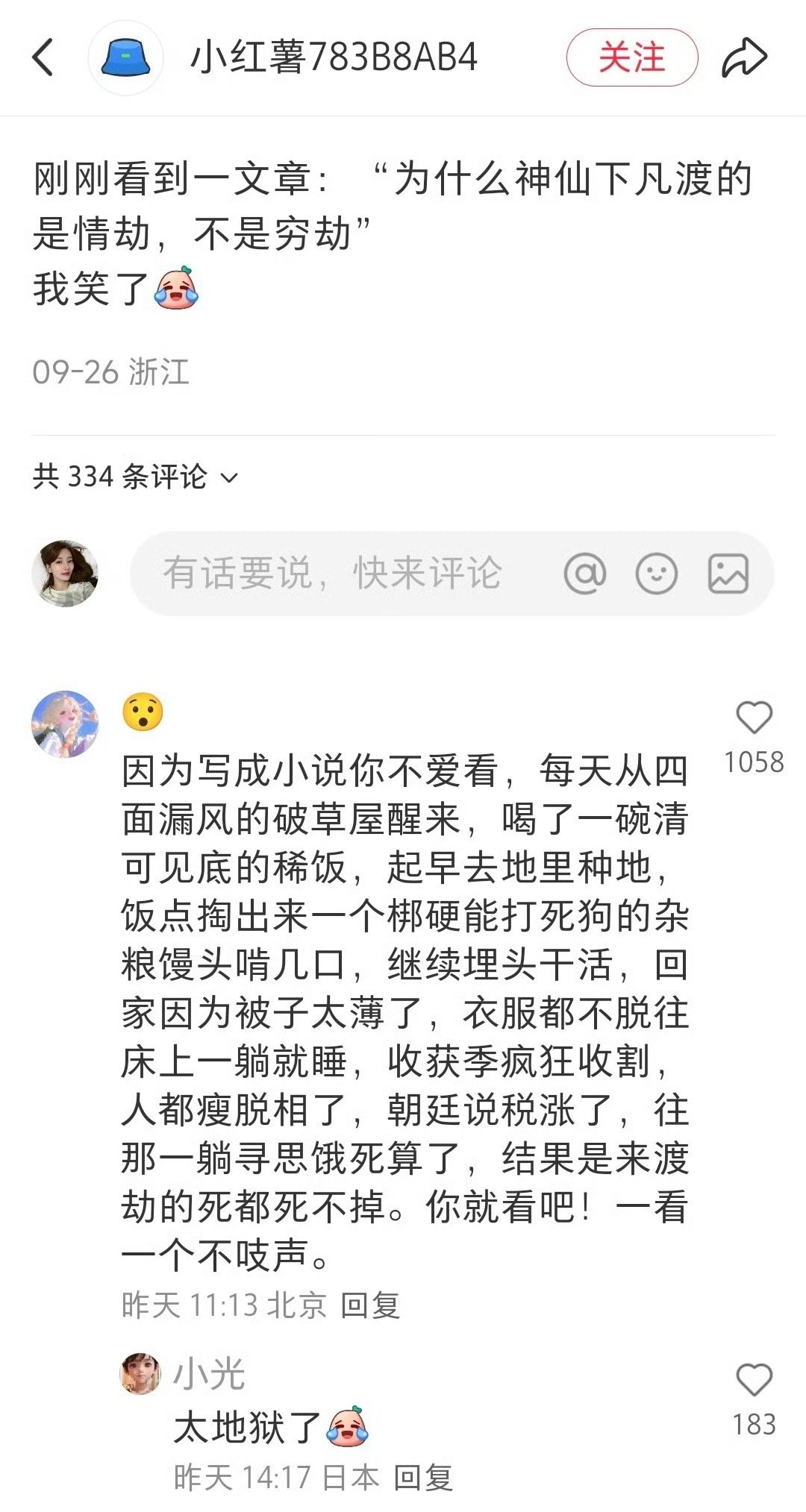Reply to 小光's 昨天 14:17 comment
The height and width of the screenshot is (1512, 806).
(423, 1477)
